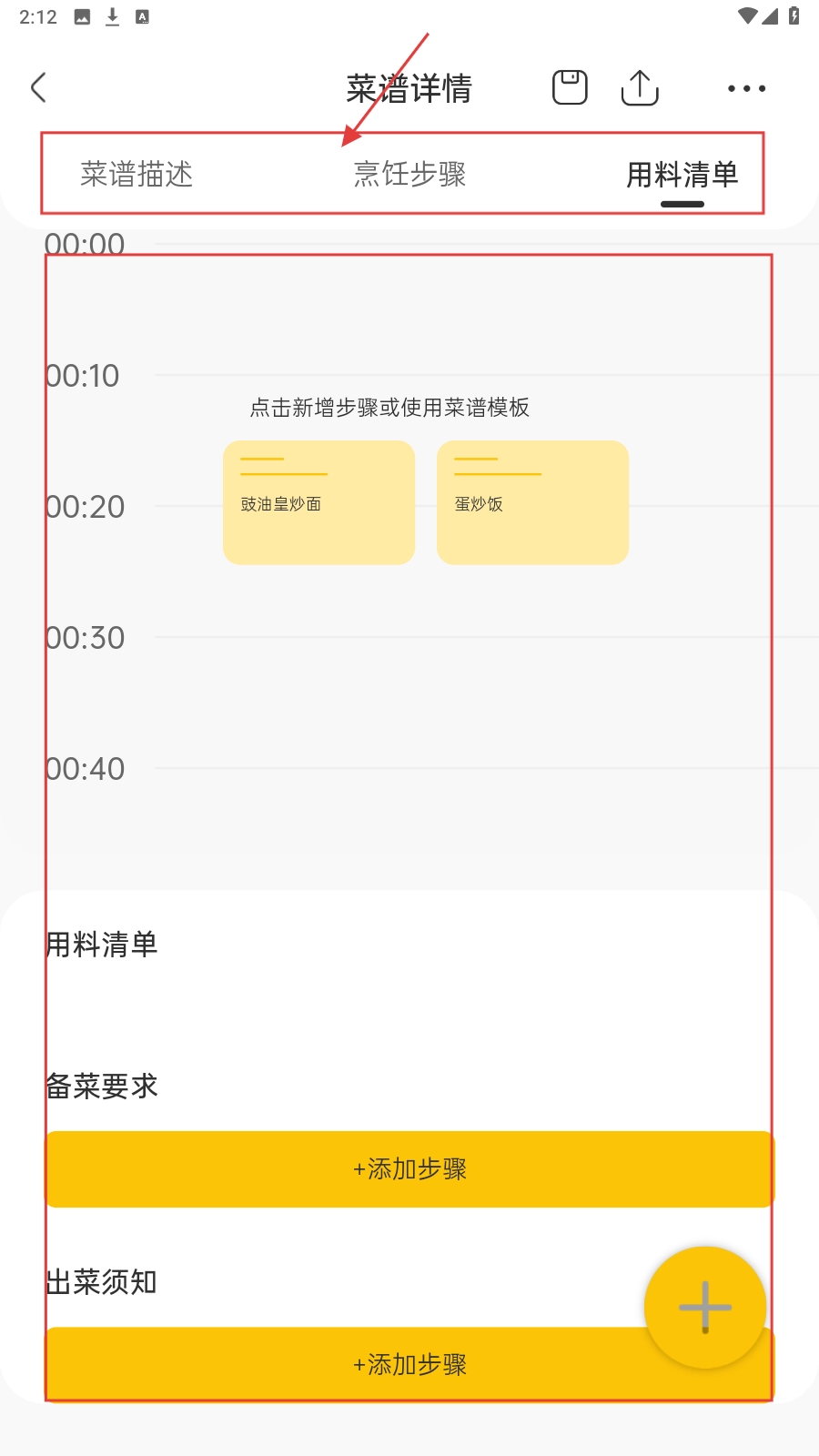Add a step under 出菜须知
Screen dimensions: 819x1456
[364, 1365]
